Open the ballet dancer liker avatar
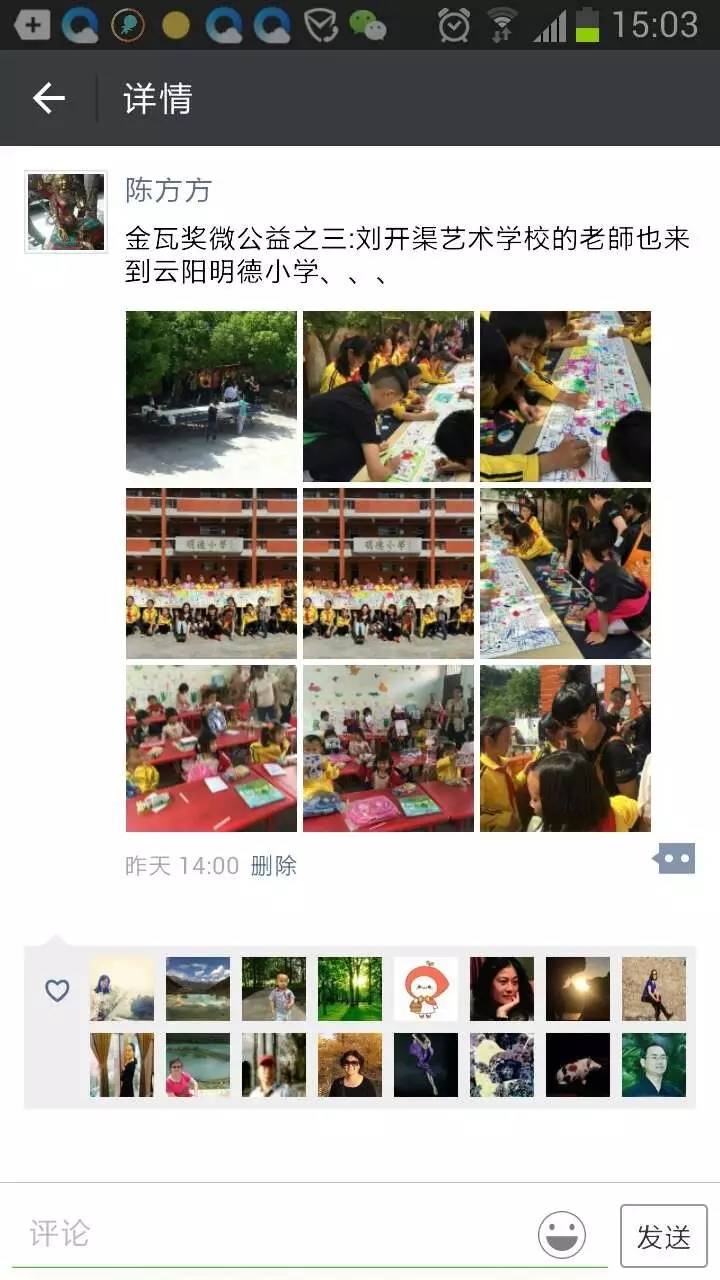The image size is (720, 1280). coord(426,1065)
